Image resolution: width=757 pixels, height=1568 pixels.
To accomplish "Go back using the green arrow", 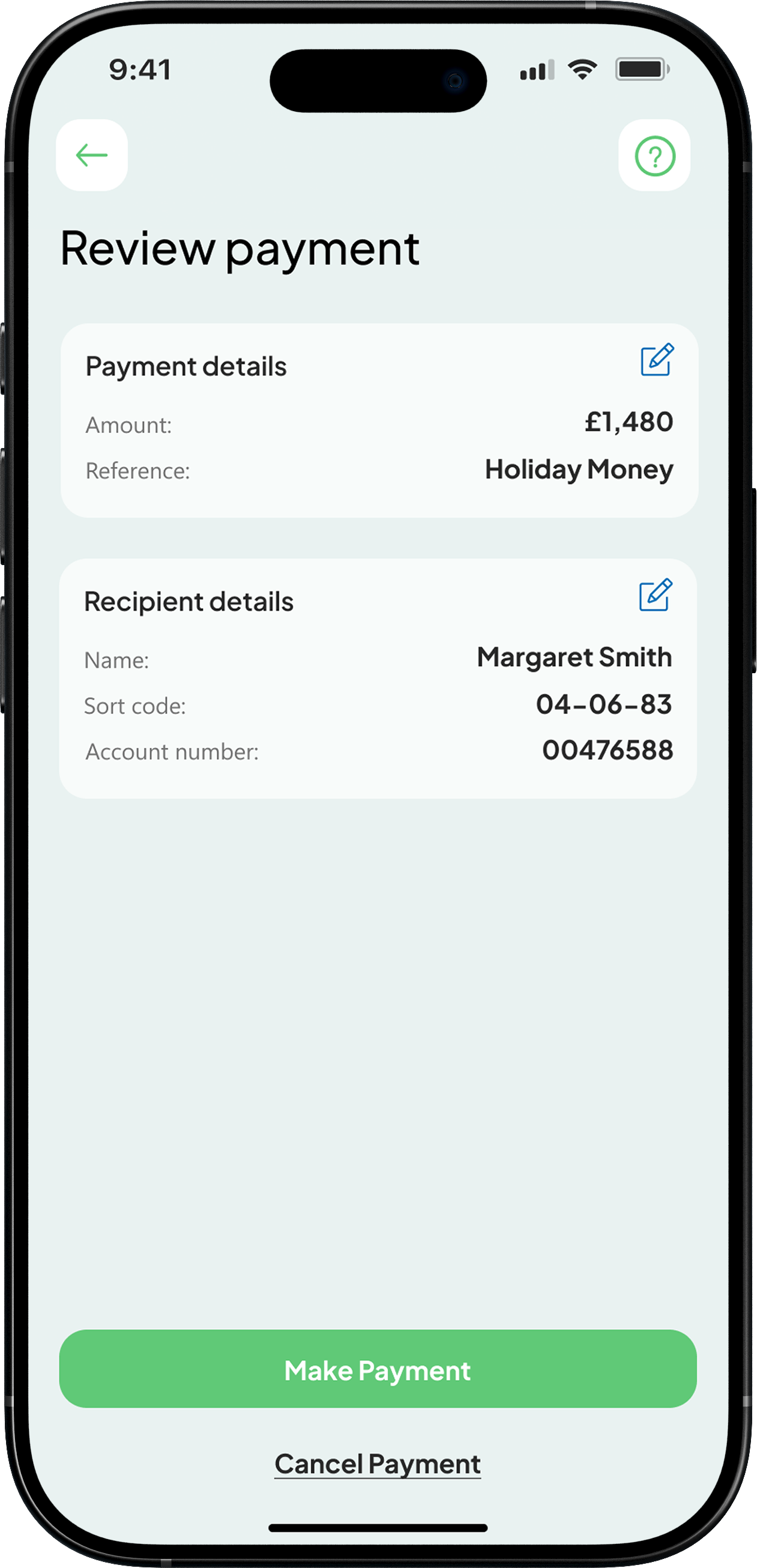I will pos(92,155).
